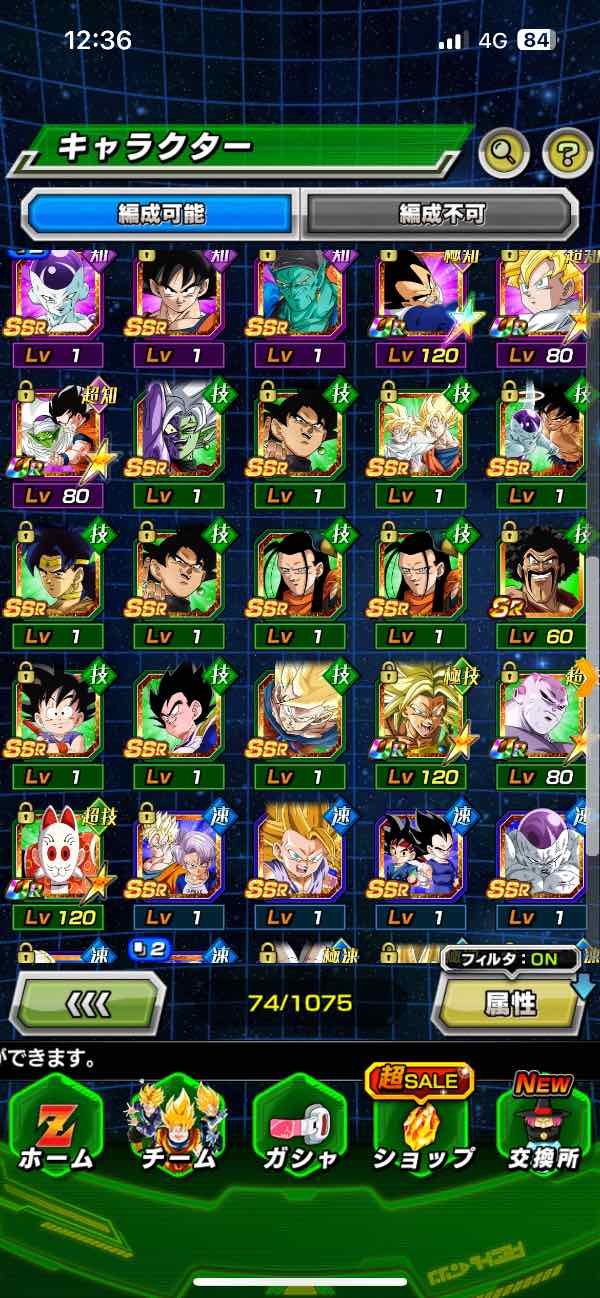The image size is (600, 1298).
Task: Switch to the 編成可能 tab
Action: 162,213
